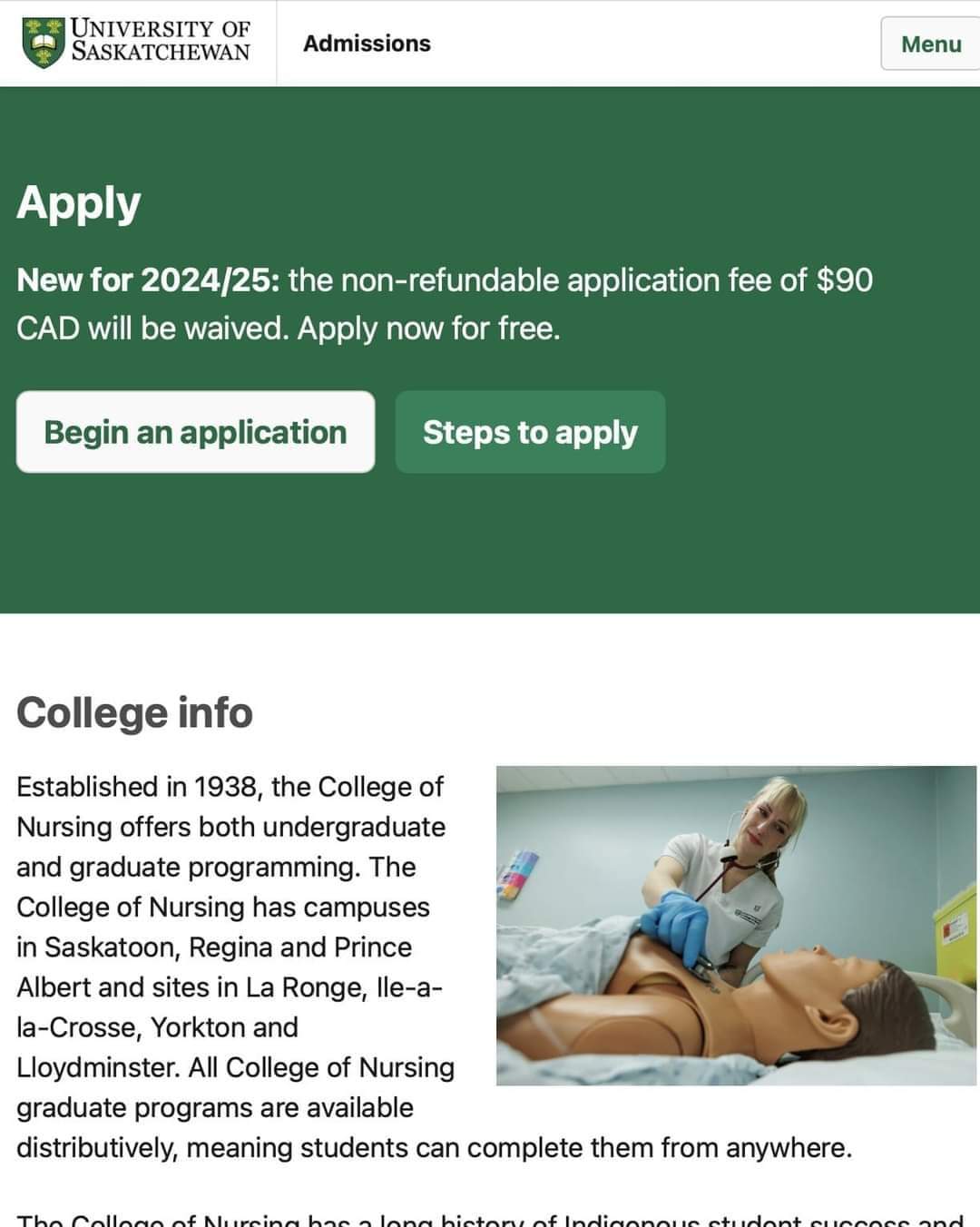
Task: Open the Admissions section link
Action: click(367, 44)
